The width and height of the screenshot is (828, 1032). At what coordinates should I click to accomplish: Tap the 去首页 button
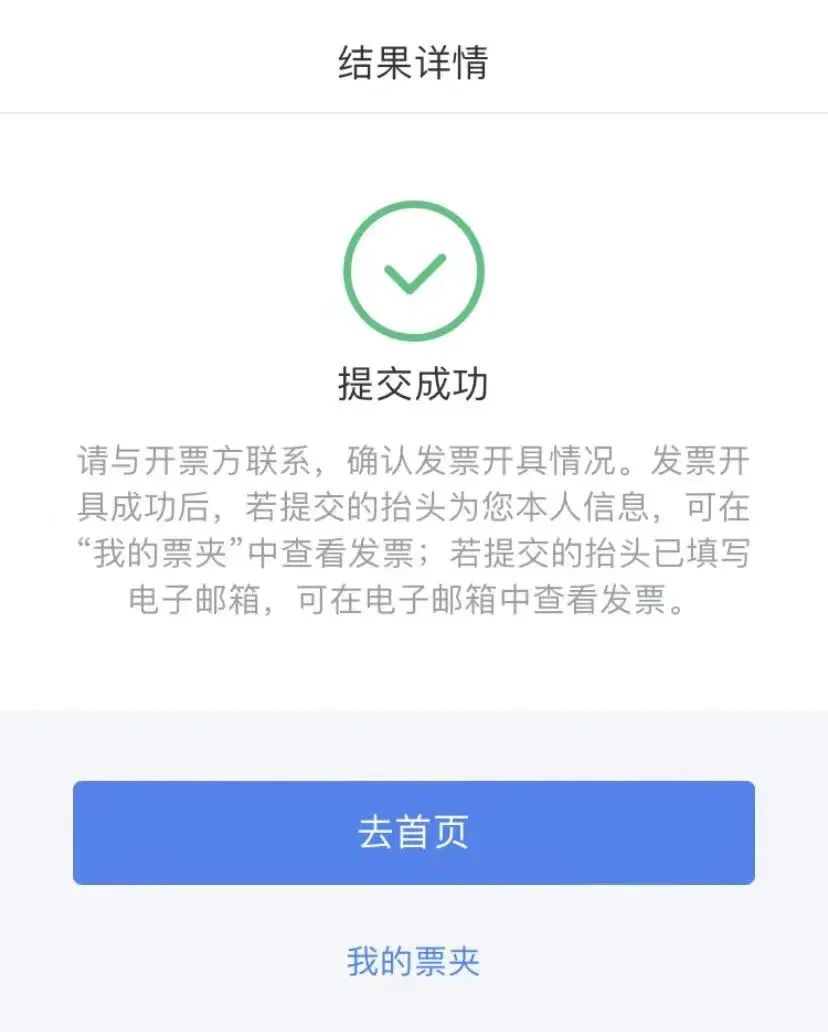(413, 833)
